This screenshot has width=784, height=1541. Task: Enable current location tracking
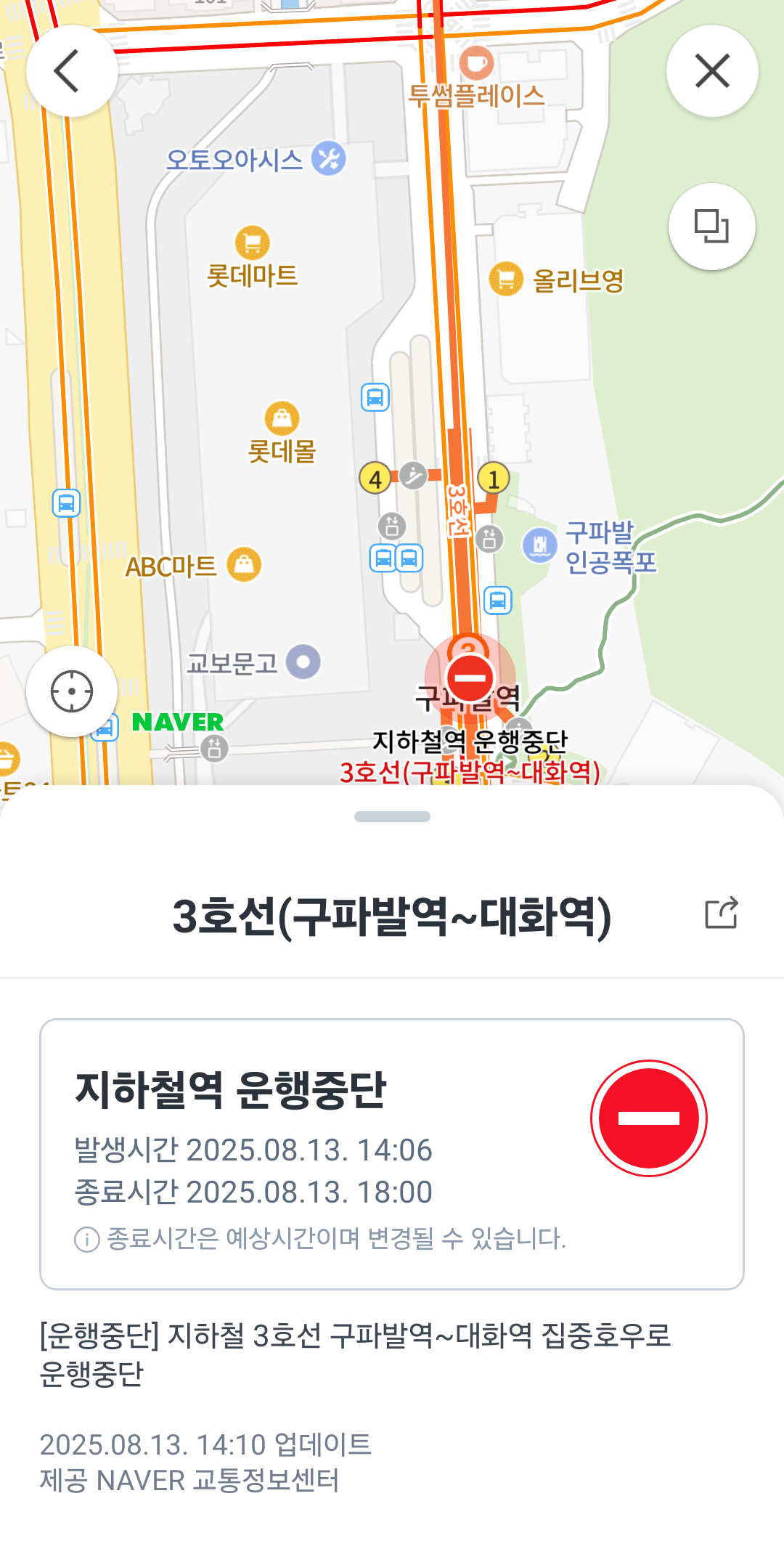pos(70,692)
